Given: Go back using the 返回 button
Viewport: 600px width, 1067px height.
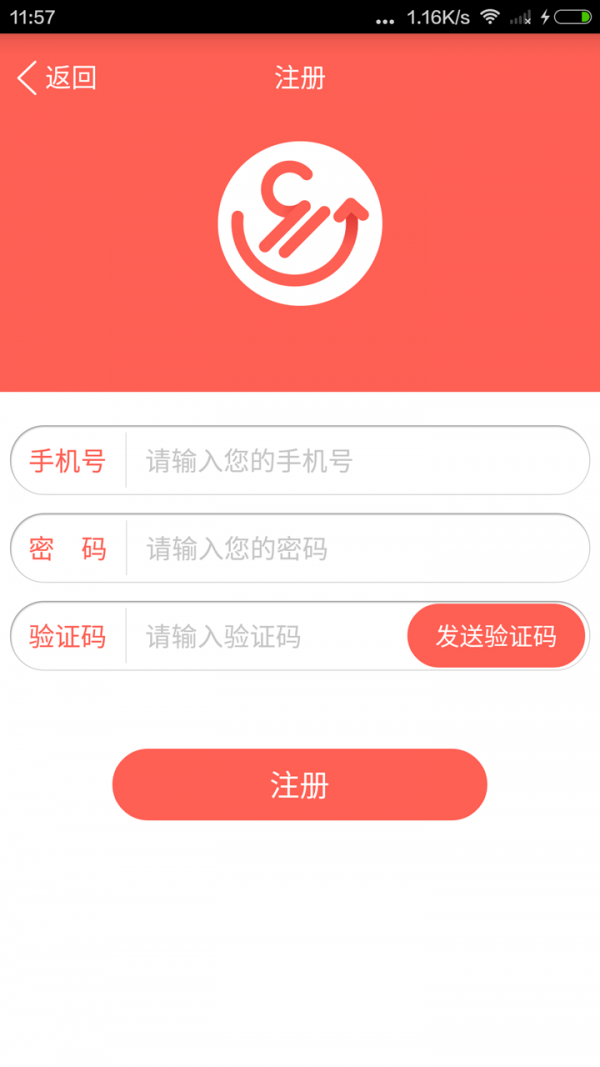Looking at the screenshot, I should [x=57, y=78].
